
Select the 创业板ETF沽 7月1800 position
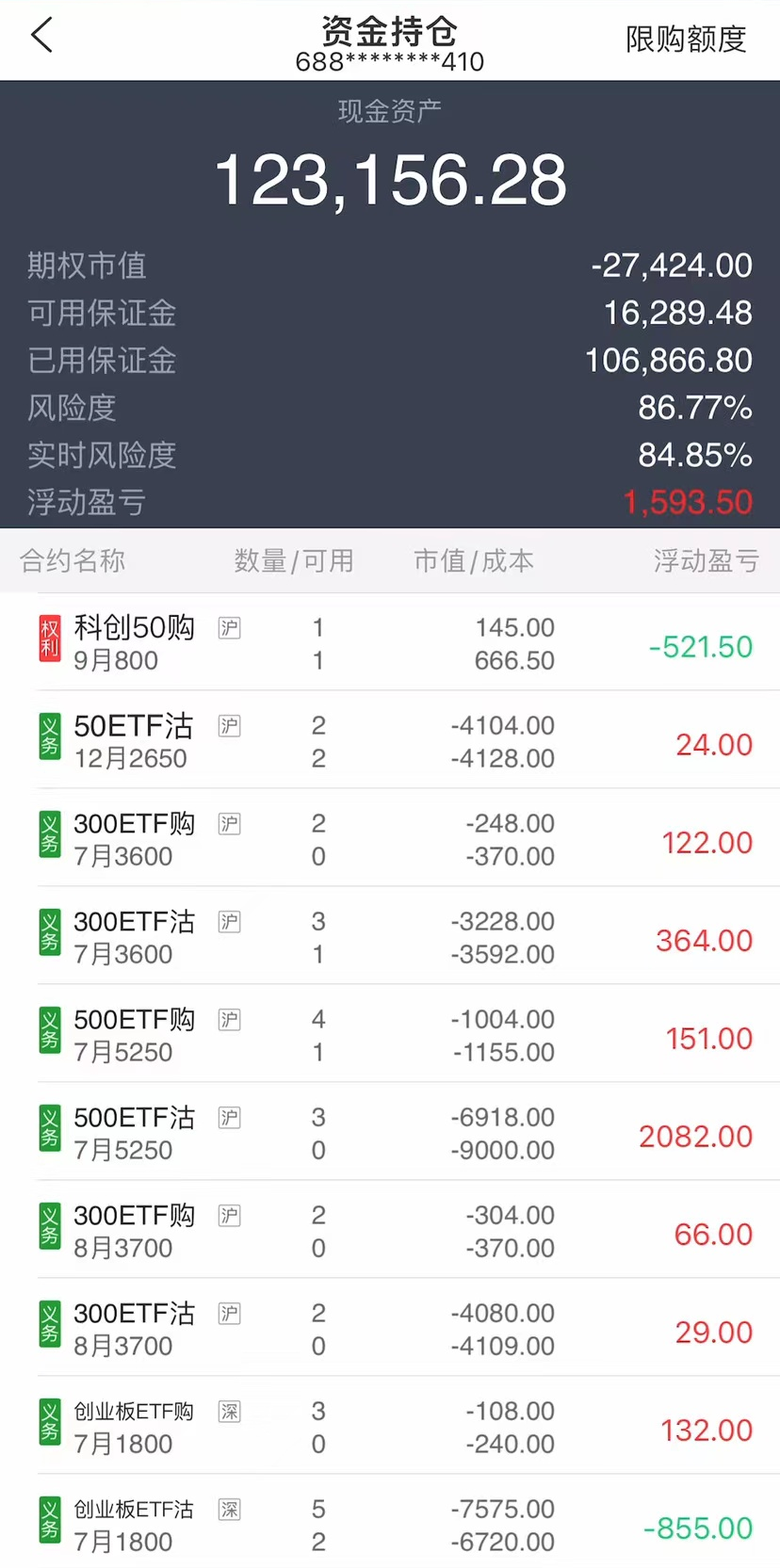tap(390, 1525)
